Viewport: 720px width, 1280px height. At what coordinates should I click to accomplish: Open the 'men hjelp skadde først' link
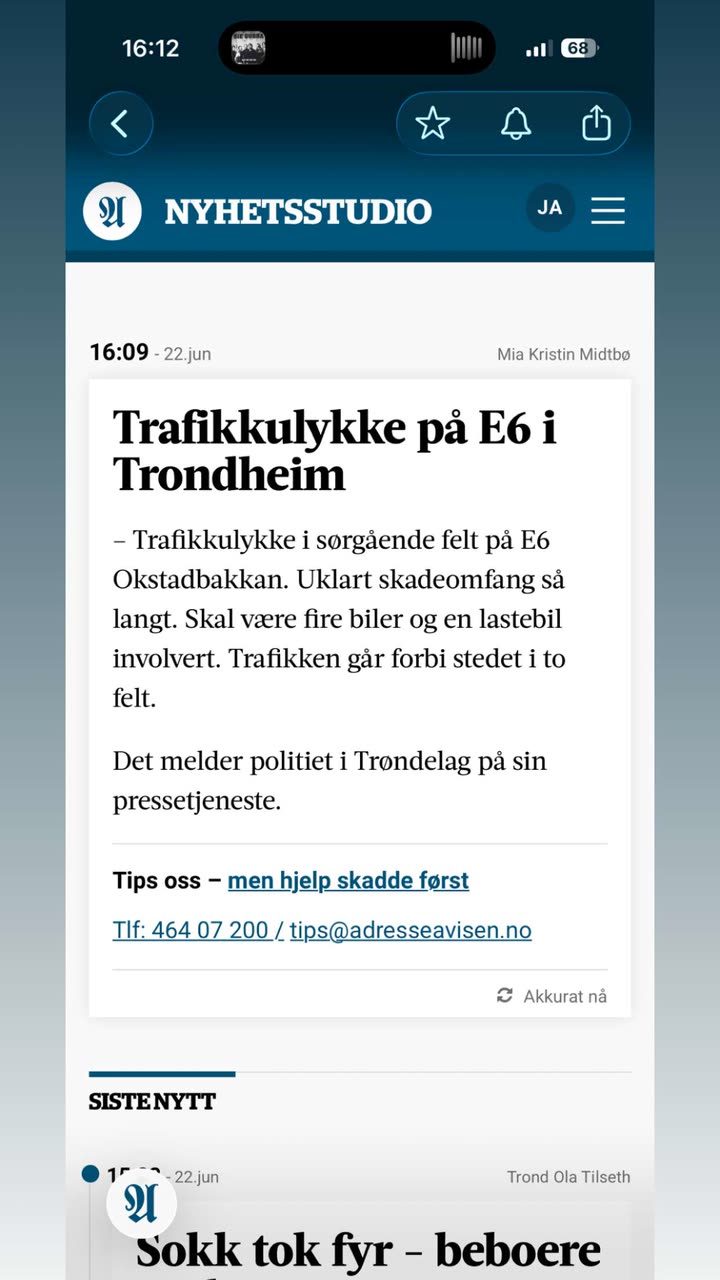tap(348, 881)
